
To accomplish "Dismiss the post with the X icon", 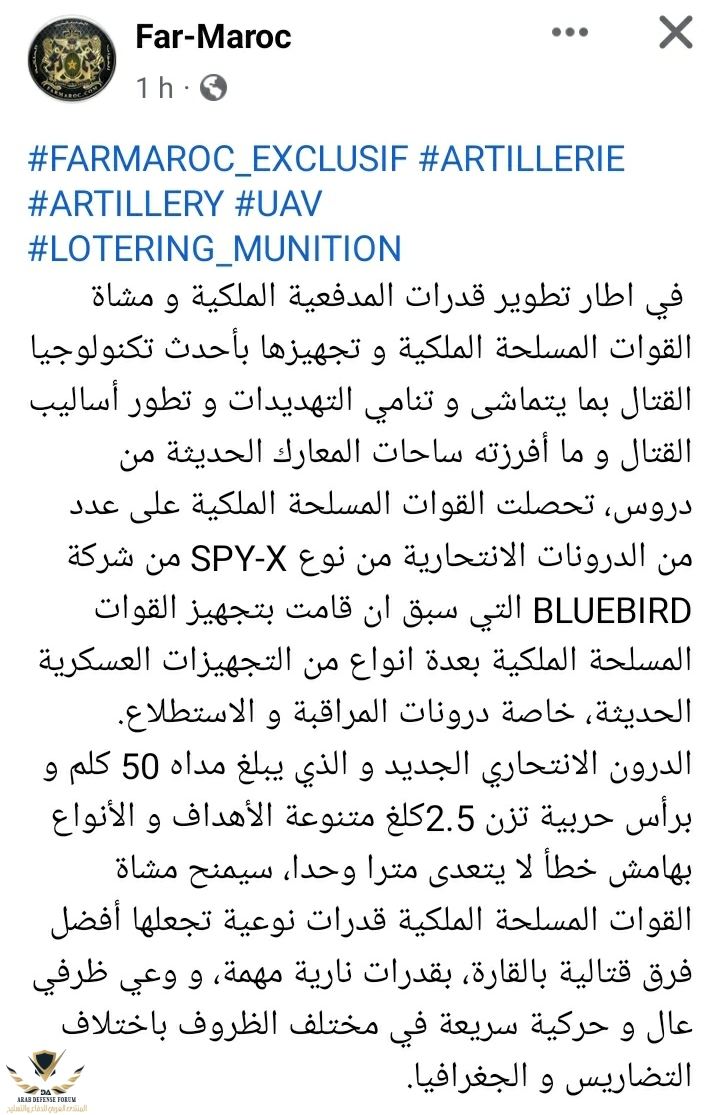I will (677, 34).
